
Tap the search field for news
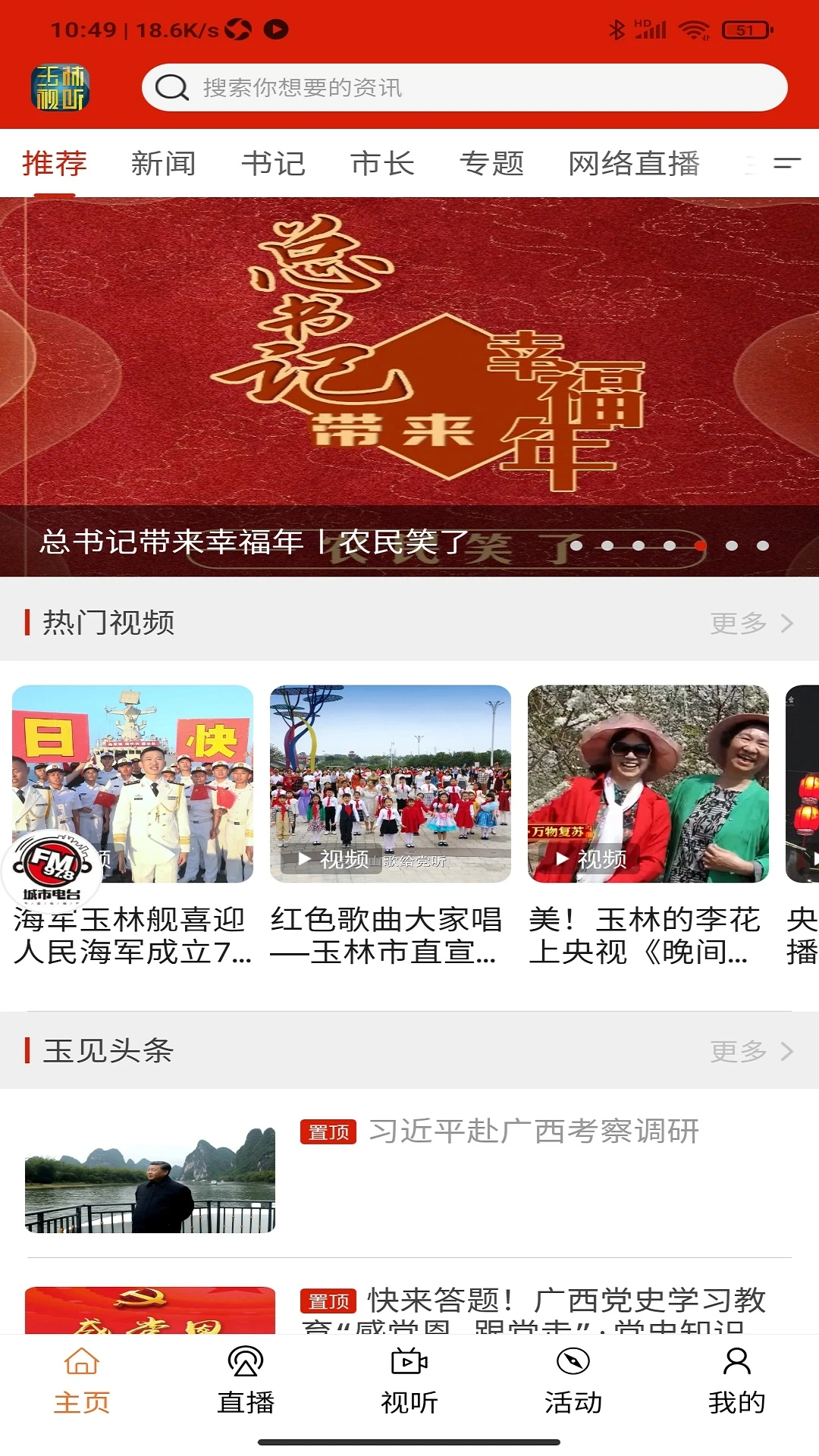[x=464, y=88]
